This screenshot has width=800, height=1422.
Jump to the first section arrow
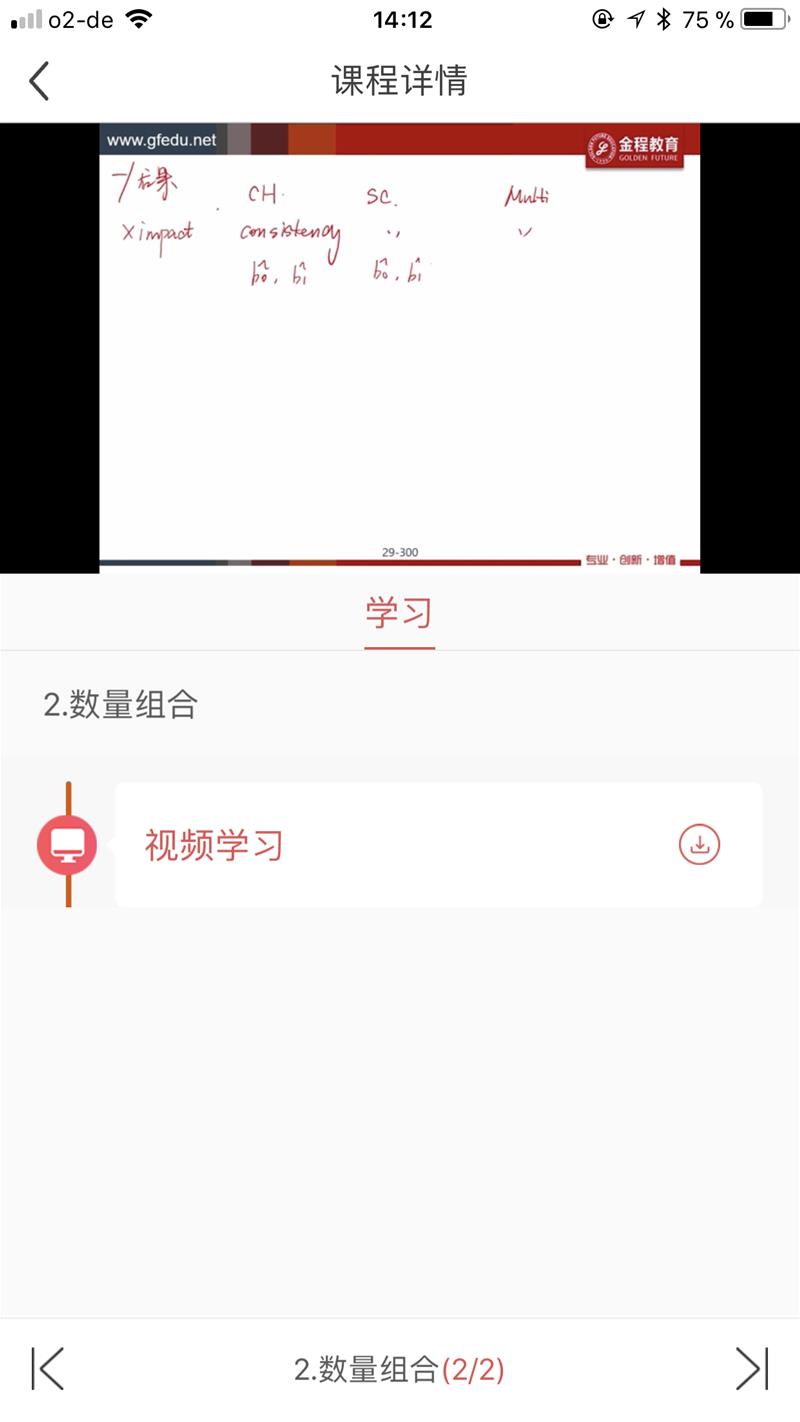[47, 1368]
